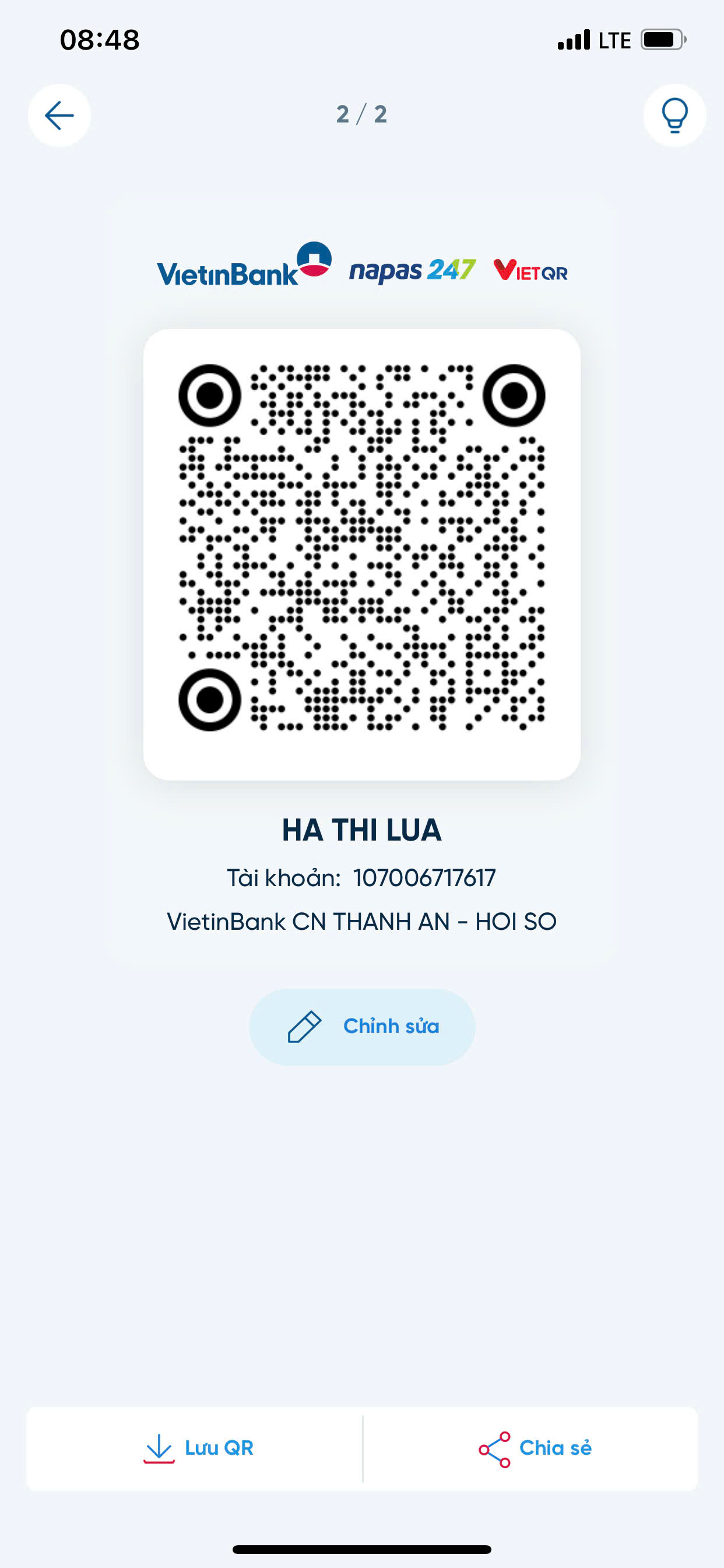Open the lightbulb tips icon
The image size is (724, 1568).
point(674,115)
